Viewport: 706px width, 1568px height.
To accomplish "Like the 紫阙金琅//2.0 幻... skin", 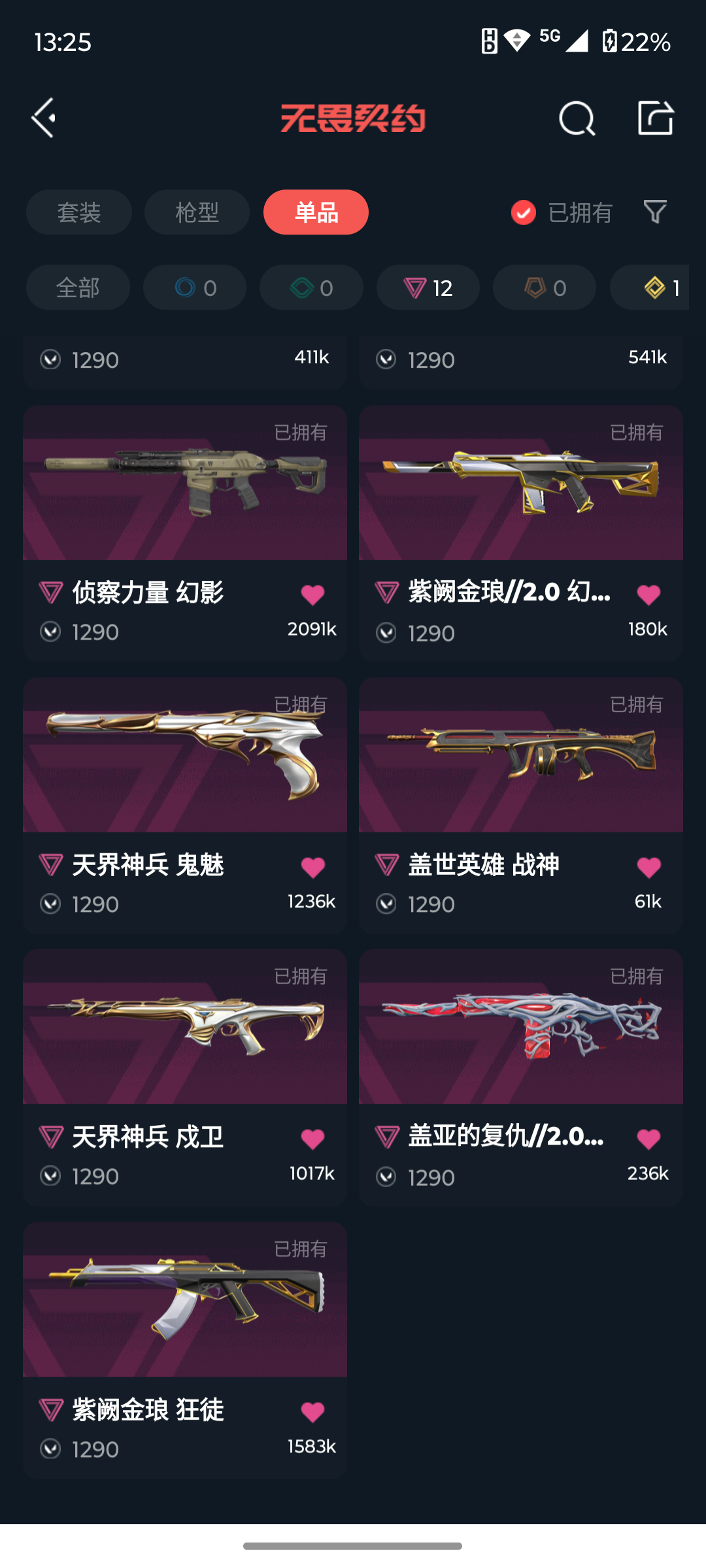I will (x=648, y=595).
